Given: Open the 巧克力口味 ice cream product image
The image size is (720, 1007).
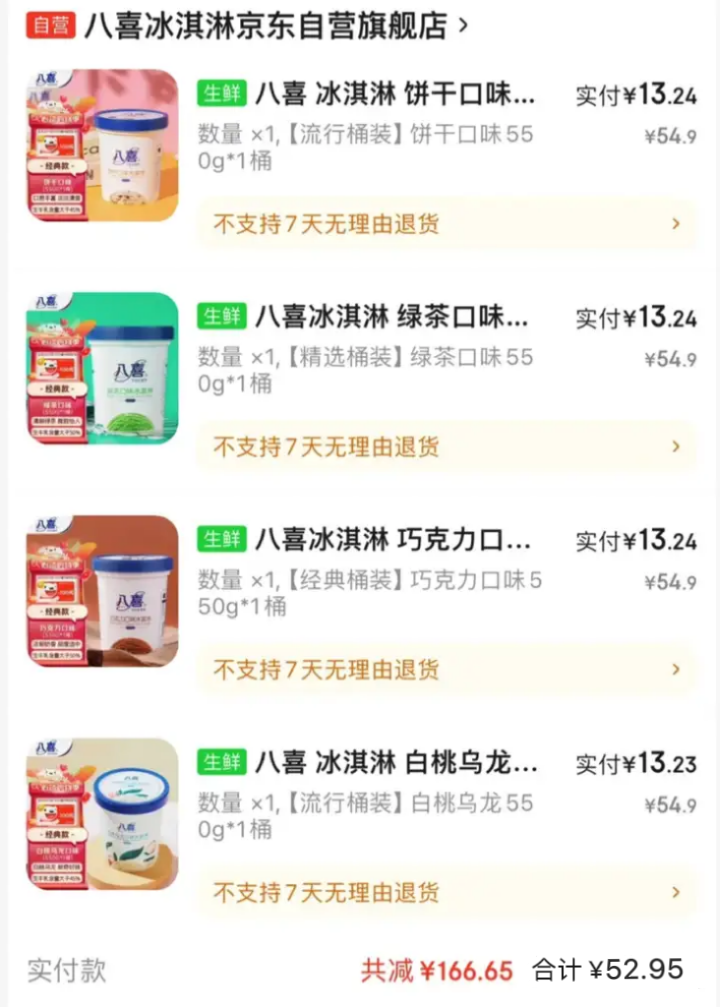Looking at the screenshot, I should [102, 591].
